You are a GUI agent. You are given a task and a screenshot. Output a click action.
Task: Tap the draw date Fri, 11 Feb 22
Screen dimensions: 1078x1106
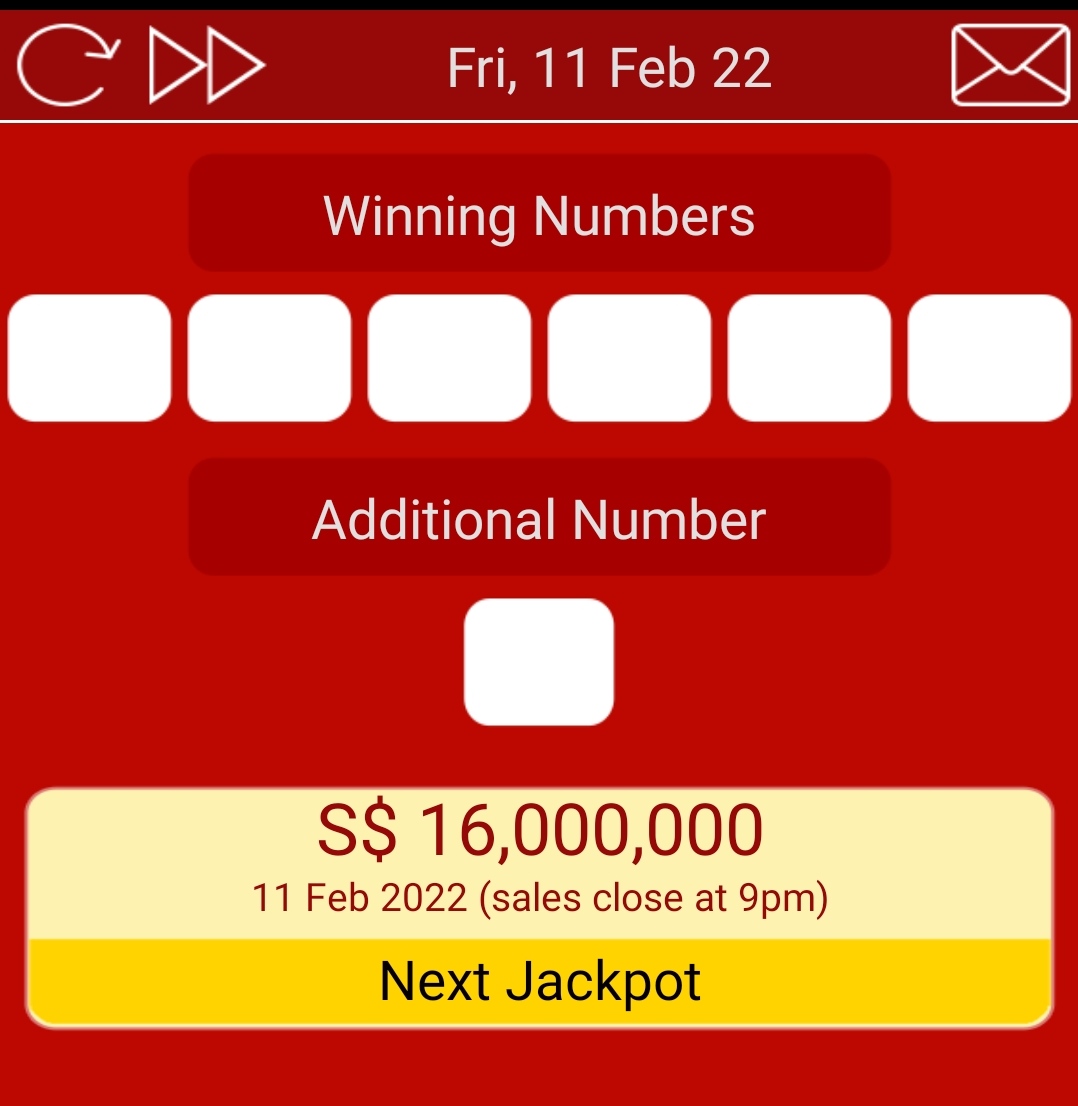click(609, 68)
